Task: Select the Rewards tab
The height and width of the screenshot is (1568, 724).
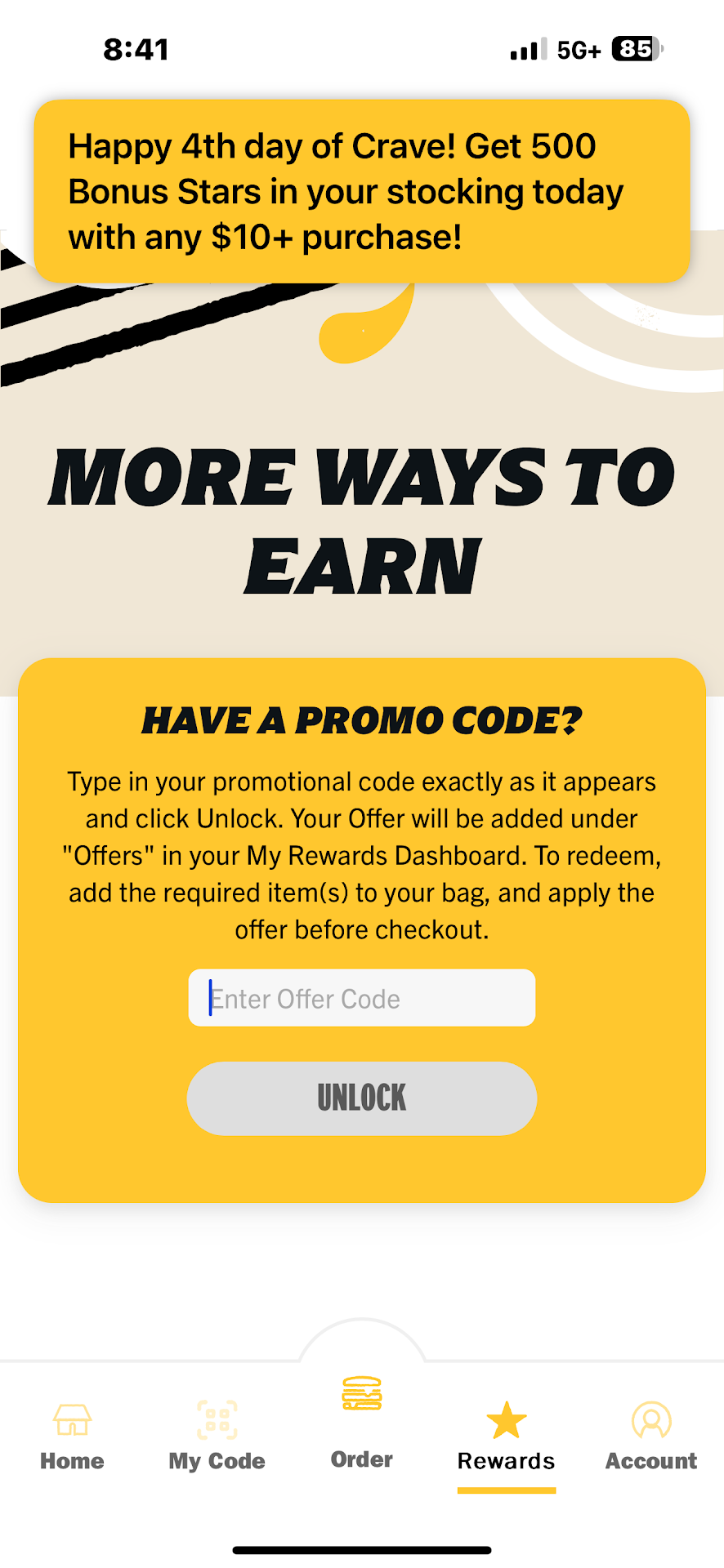Action: click(506, 1436)
